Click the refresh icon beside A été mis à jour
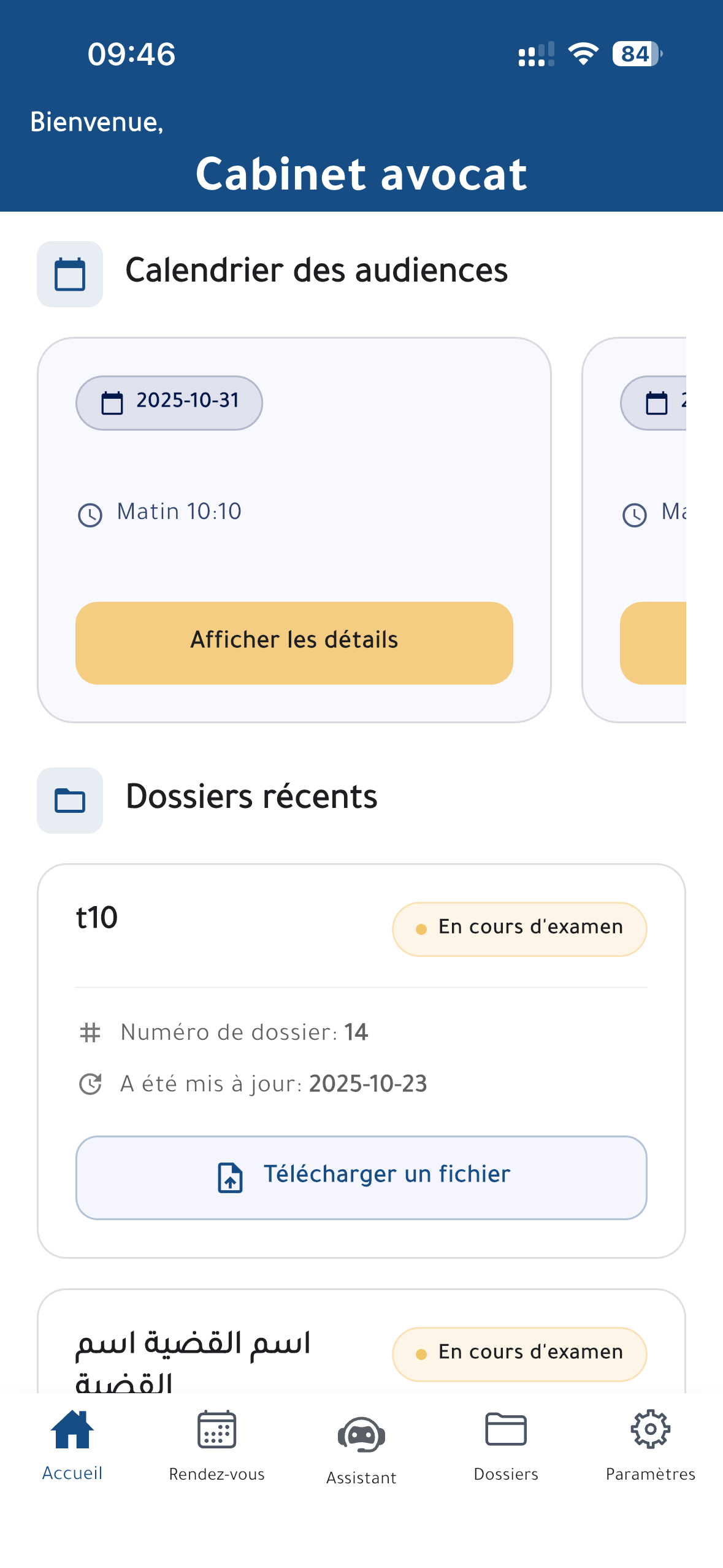 90,1083
